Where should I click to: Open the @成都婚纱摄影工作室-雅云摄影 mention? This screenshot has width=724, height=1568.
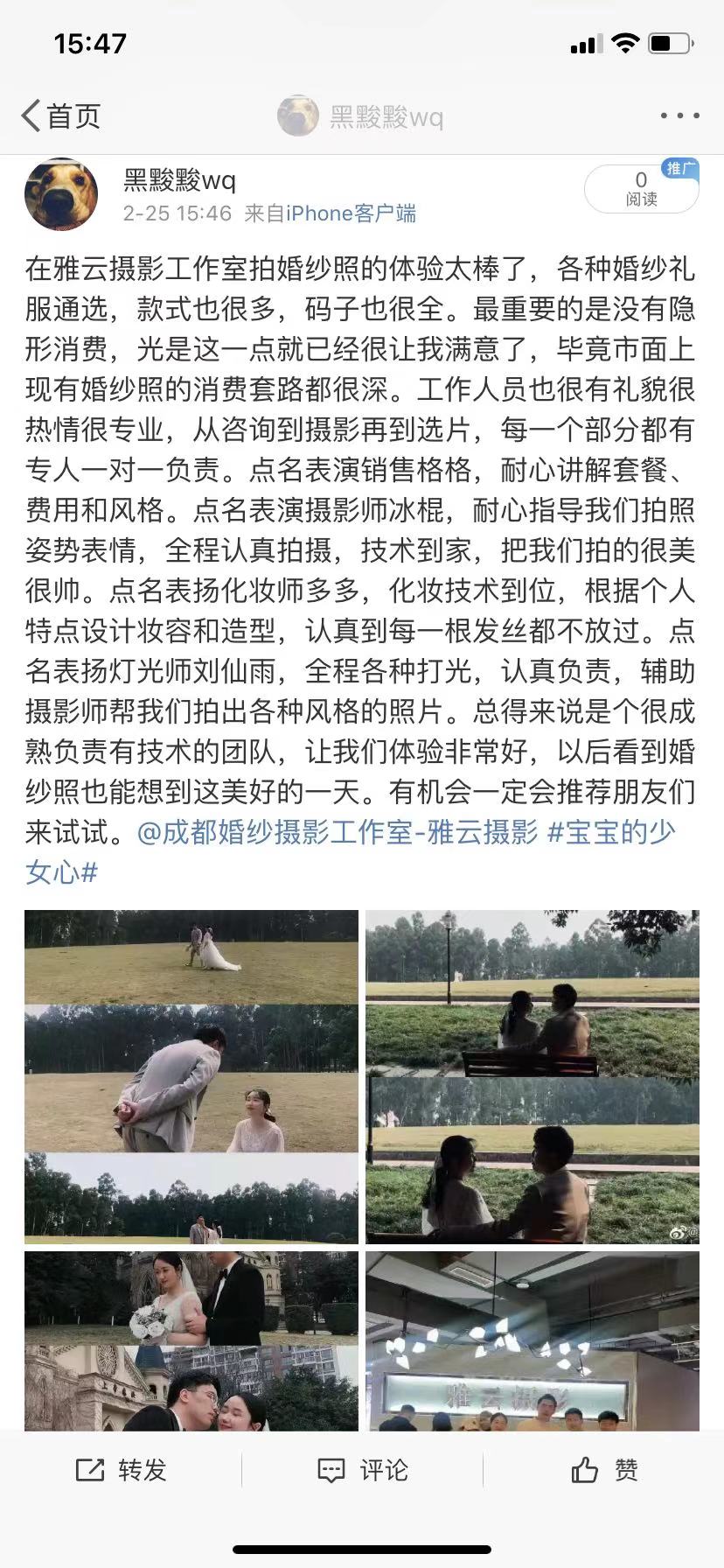338,832
